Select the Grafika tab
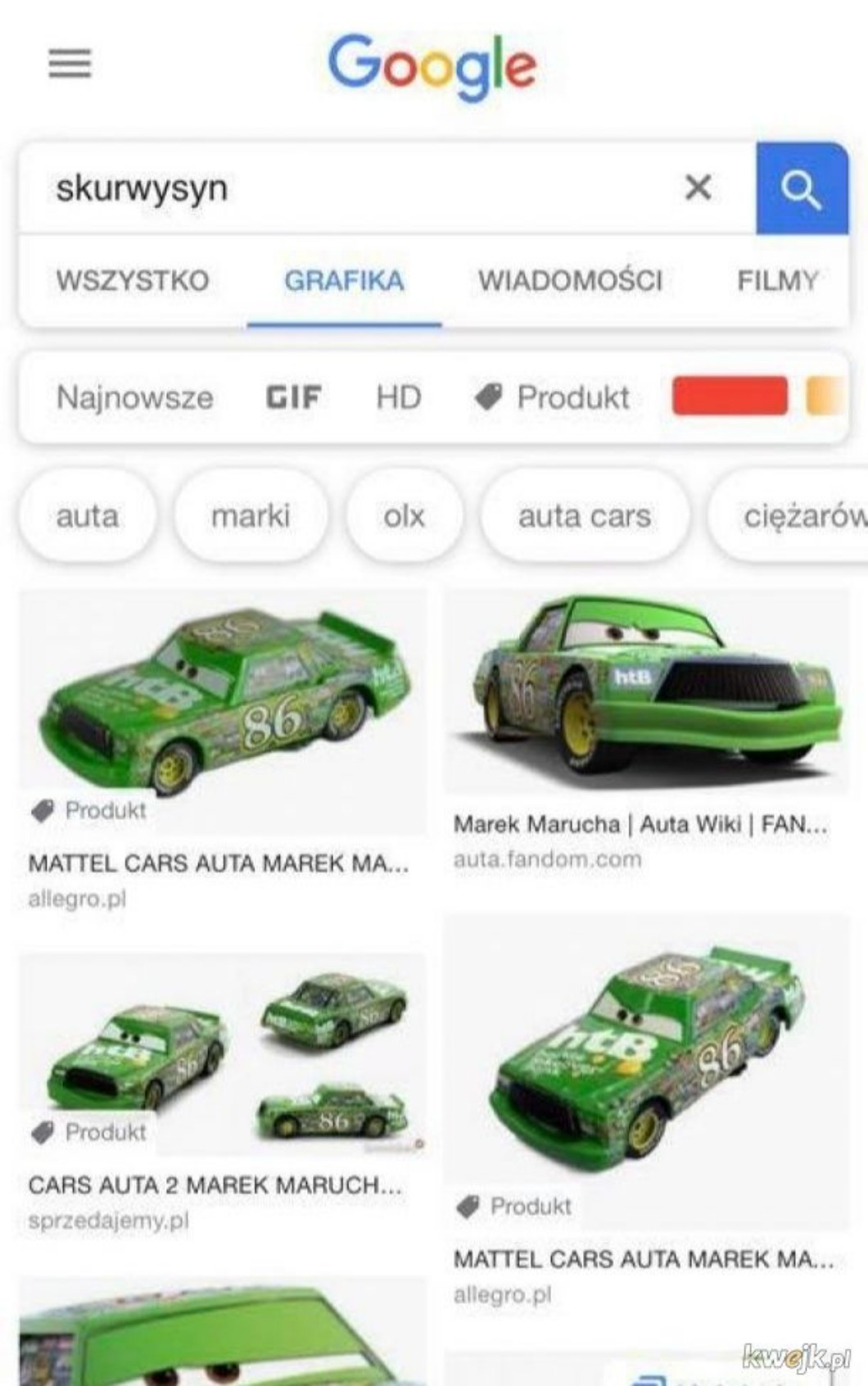Screen dimensions: 868x1386 tap(344, 281)
